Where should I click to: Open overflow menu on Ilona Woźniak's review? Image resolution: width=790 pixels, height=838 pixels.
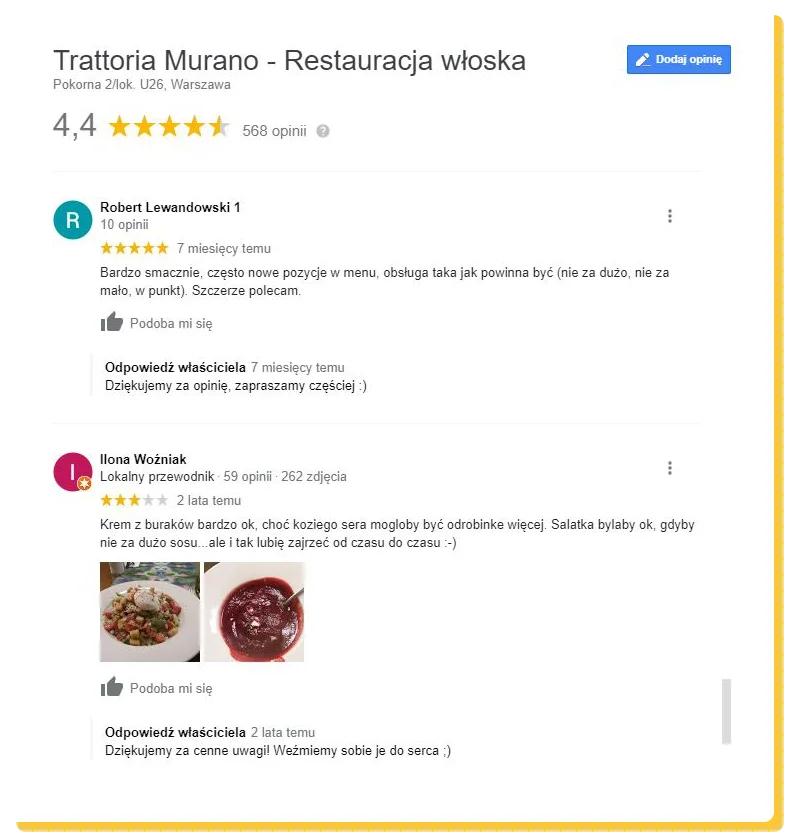669,468
